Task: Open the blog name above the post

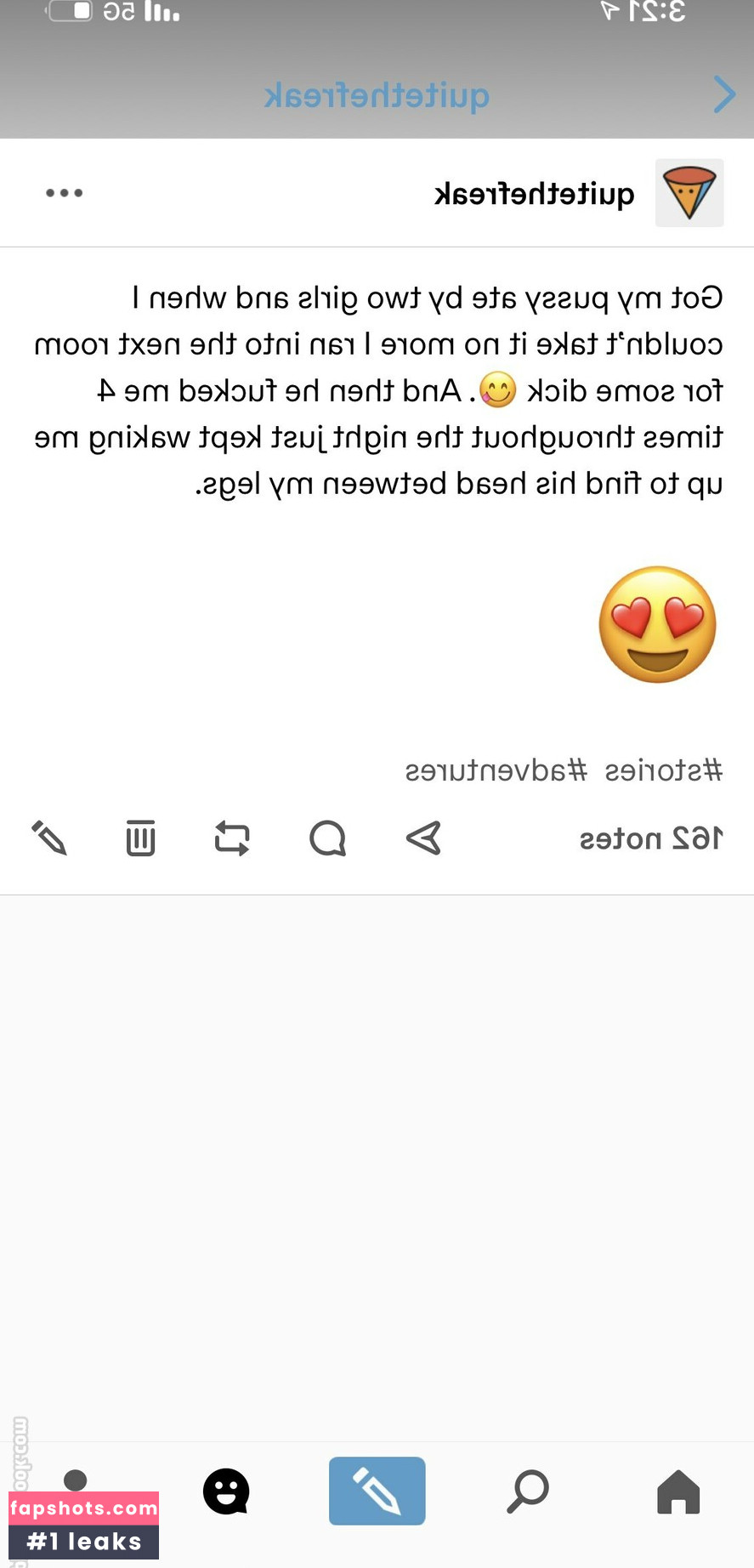Action: coord(535,195)
